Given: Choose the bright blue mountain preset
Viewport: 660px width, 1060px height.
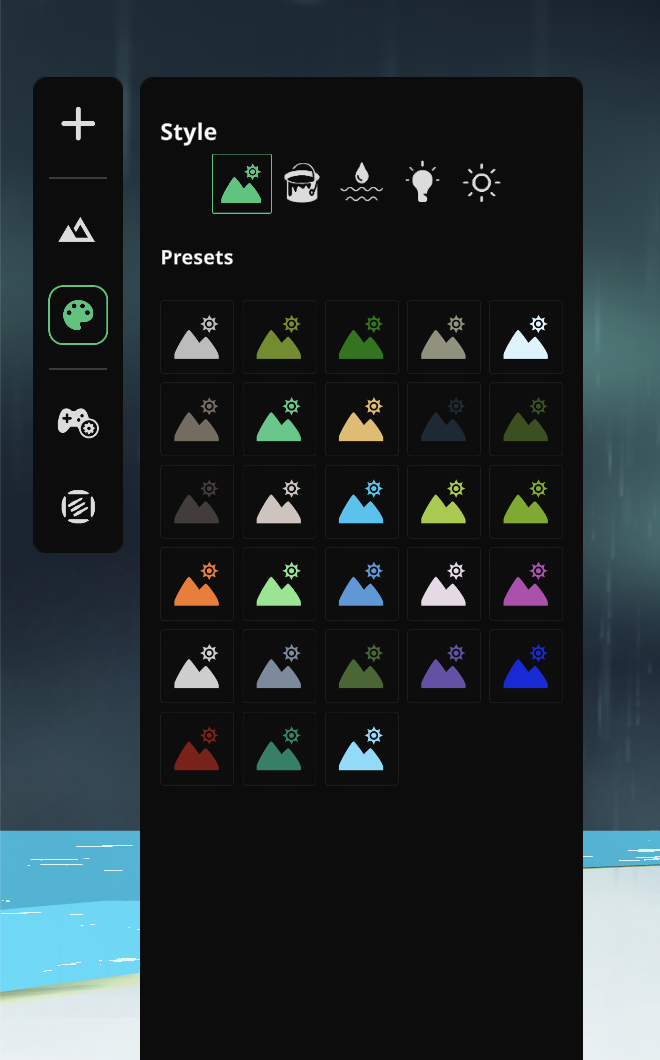Looking at the screenshot, I should coord(526,666).
